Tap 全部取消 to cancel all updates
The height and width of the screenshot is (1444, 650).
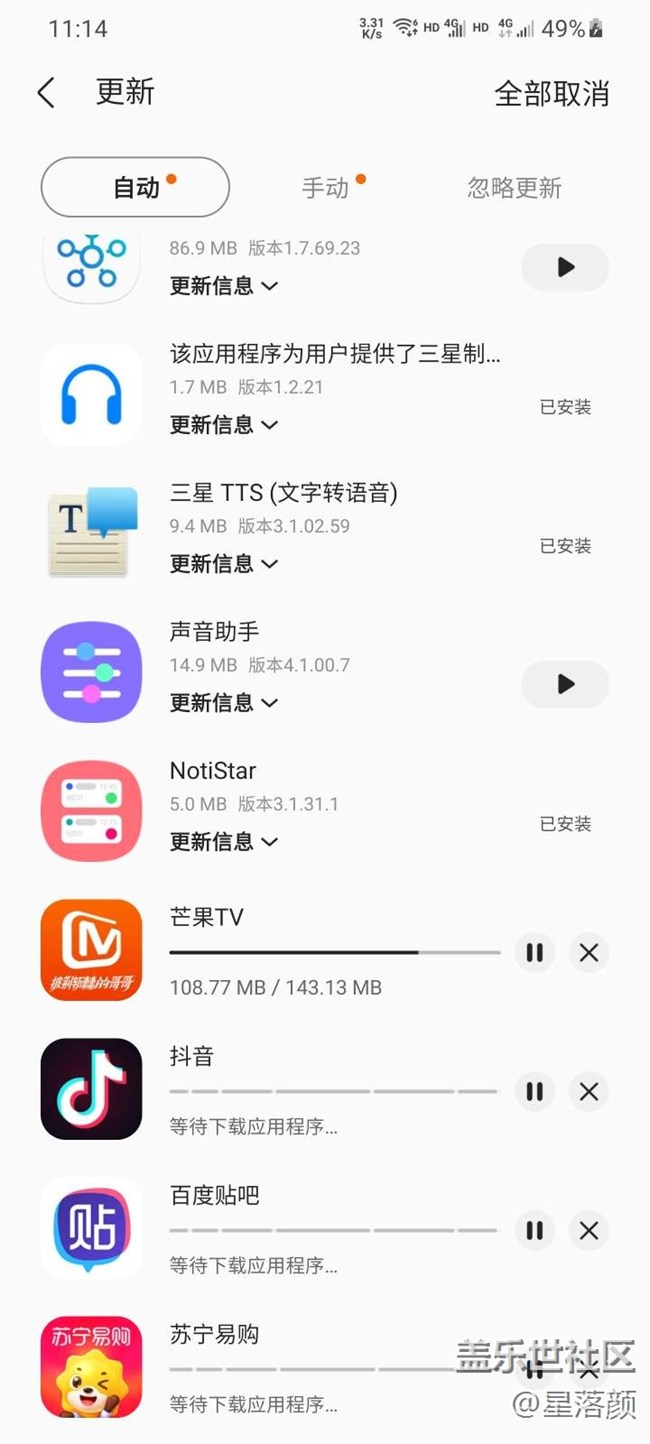552,93
